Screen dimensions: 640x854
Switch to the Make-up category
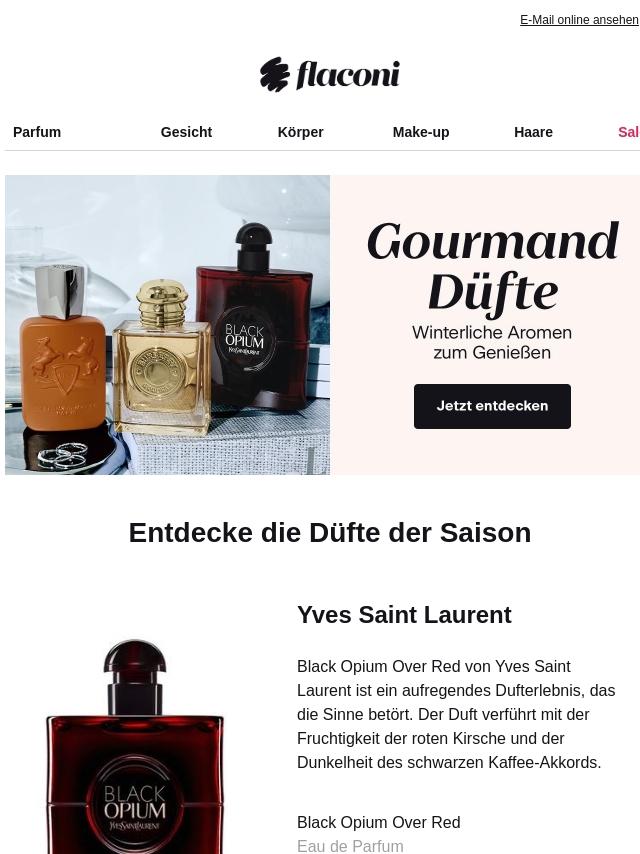[x=420, y=132]
